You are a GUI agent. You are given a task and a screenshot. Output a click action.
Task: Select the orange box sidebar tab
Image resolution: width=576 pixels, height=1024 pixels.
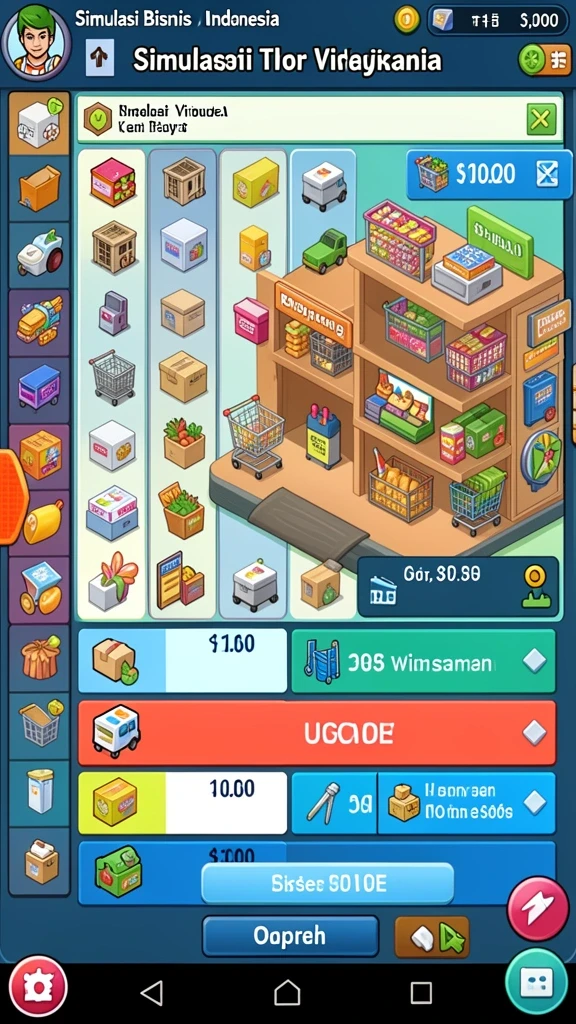39,187
